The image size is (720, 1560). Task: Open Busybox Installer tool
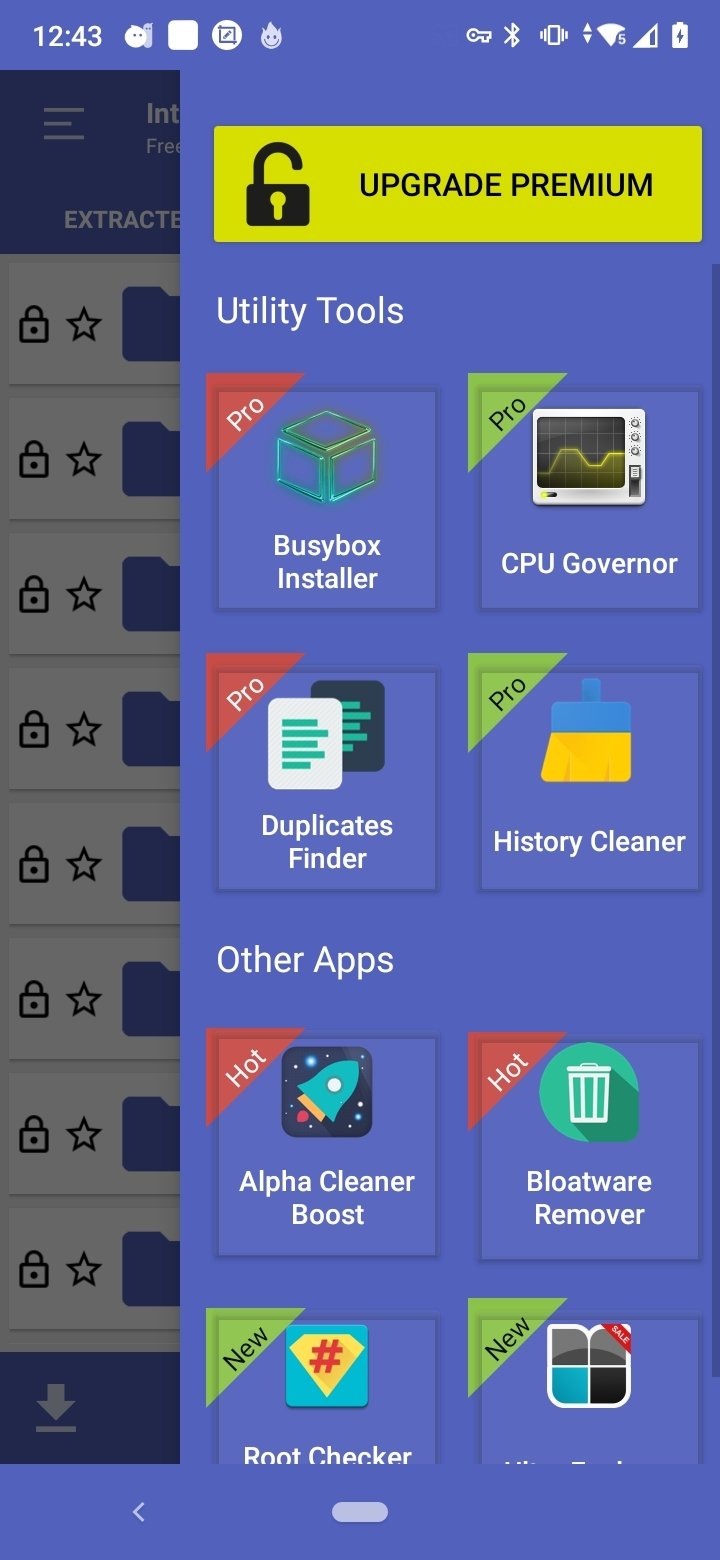(327, 499)
